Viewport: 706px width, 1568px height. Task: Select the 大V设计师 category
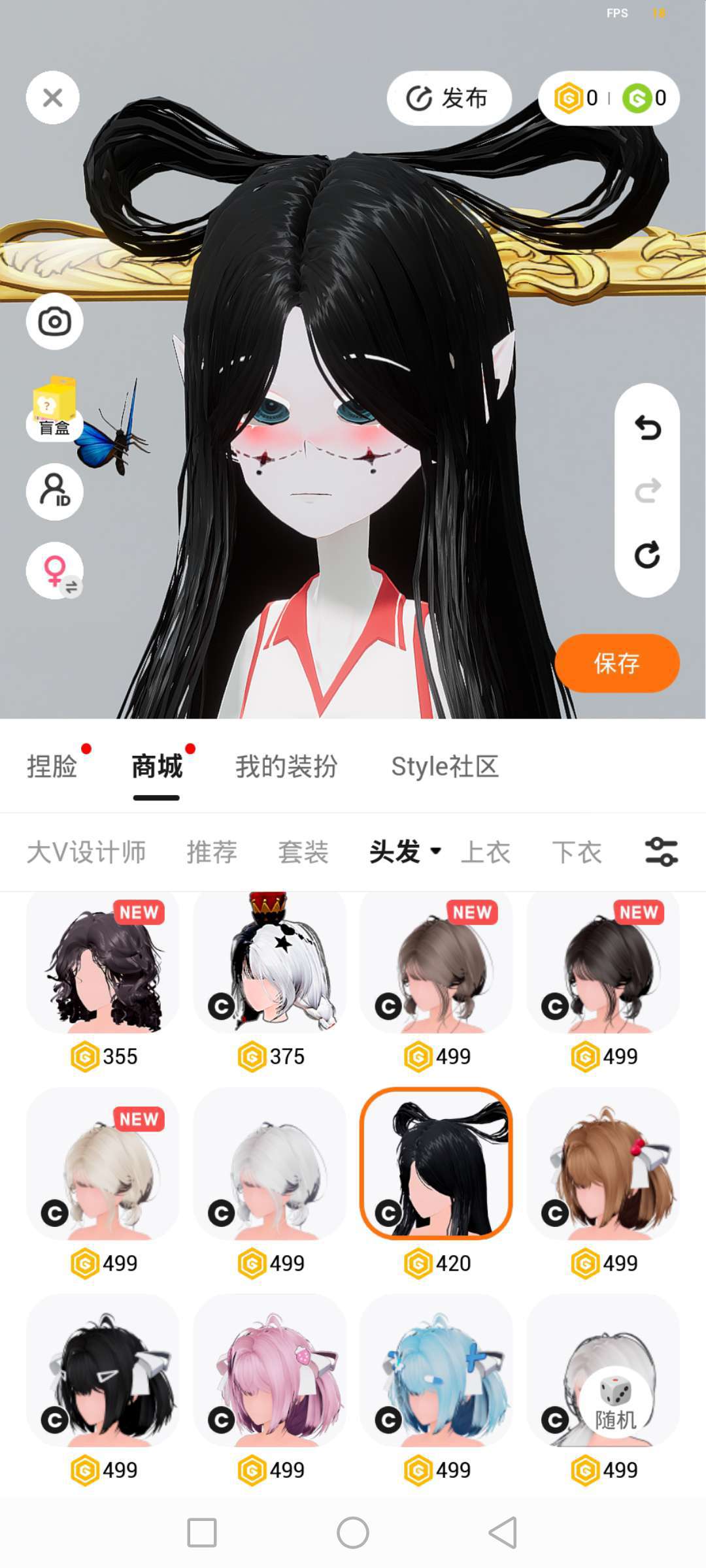click(x=86, y=852)
